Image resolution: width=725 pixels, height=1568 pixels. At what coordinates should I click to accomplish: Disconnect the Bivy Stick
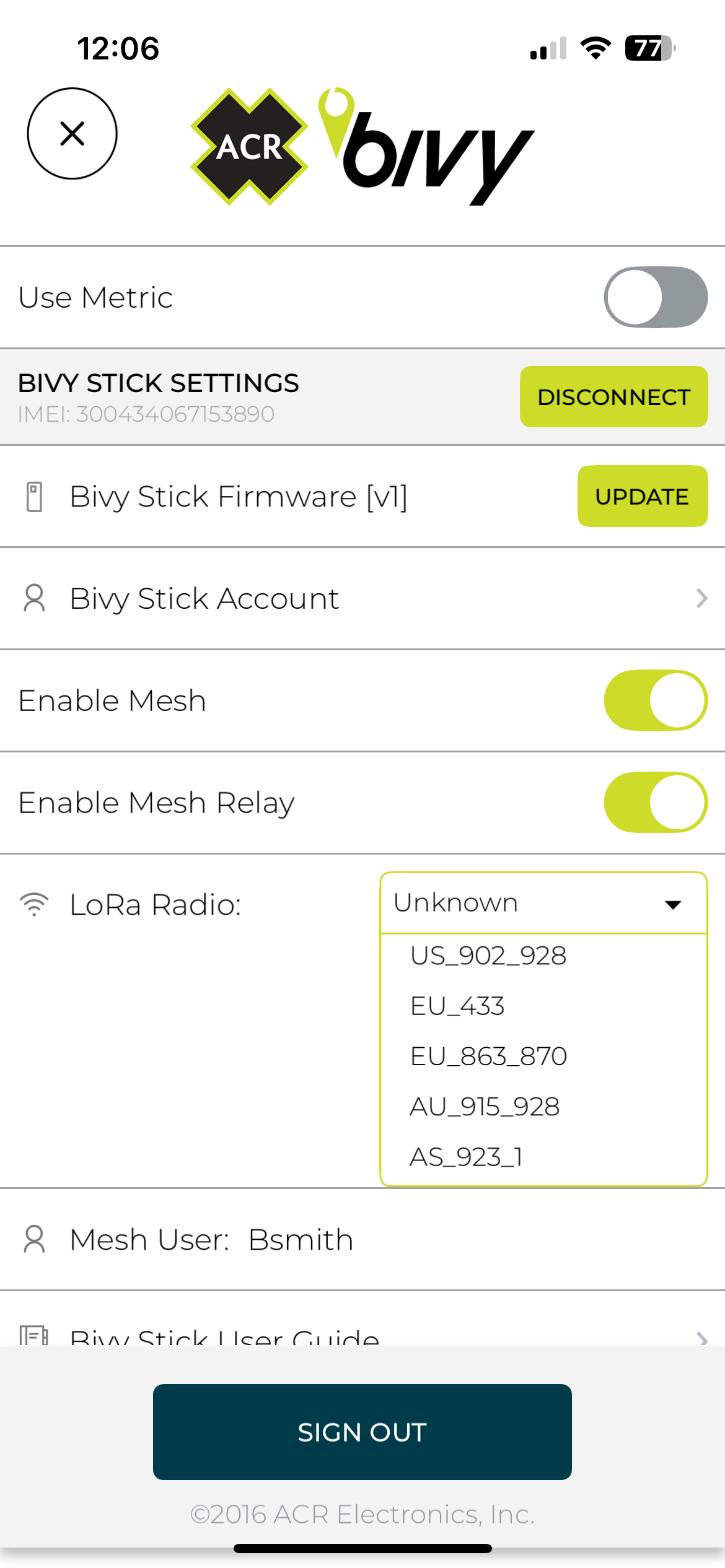point(613,397)
